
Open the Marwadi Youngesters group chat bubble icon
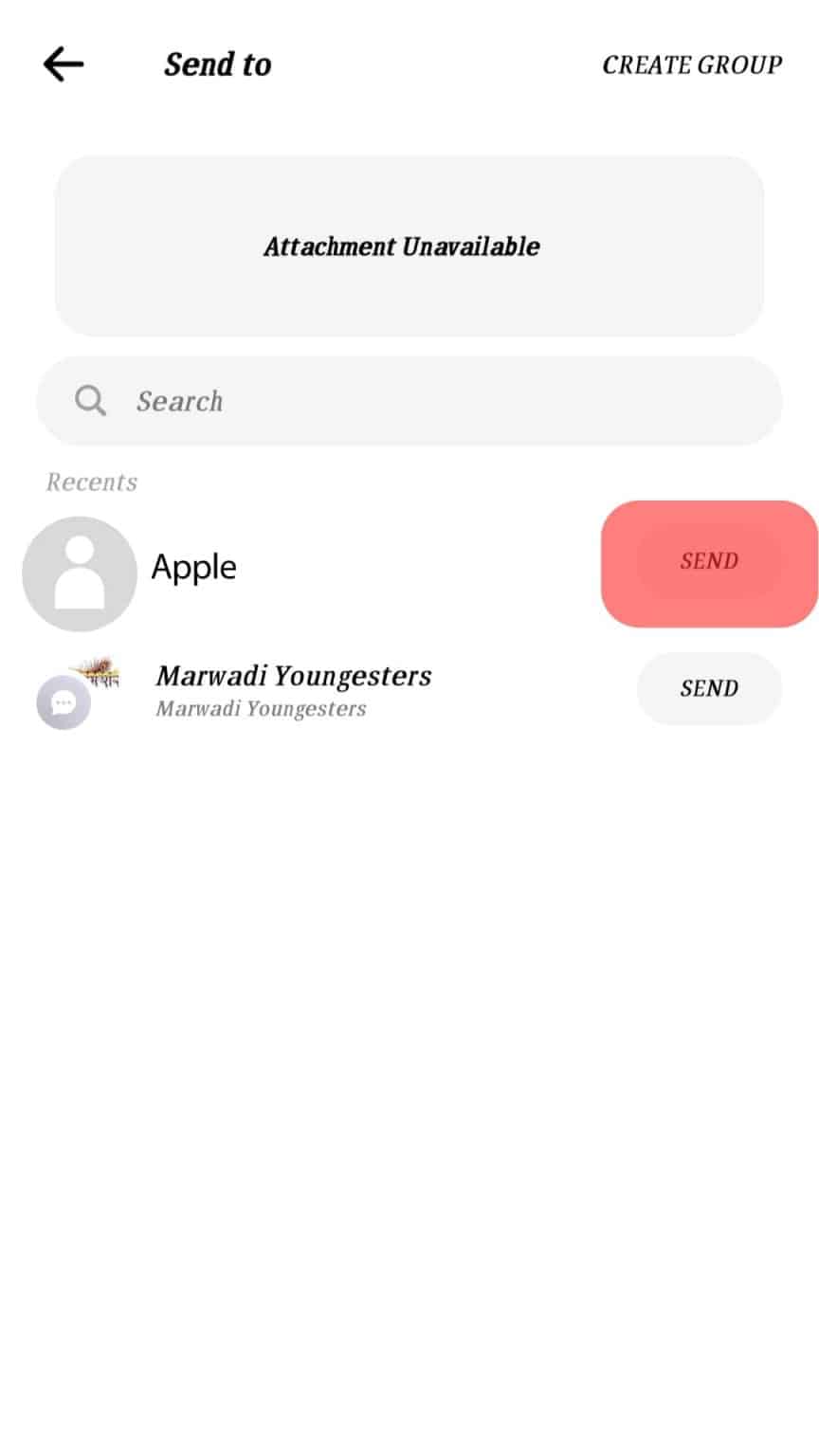(64, 701)
